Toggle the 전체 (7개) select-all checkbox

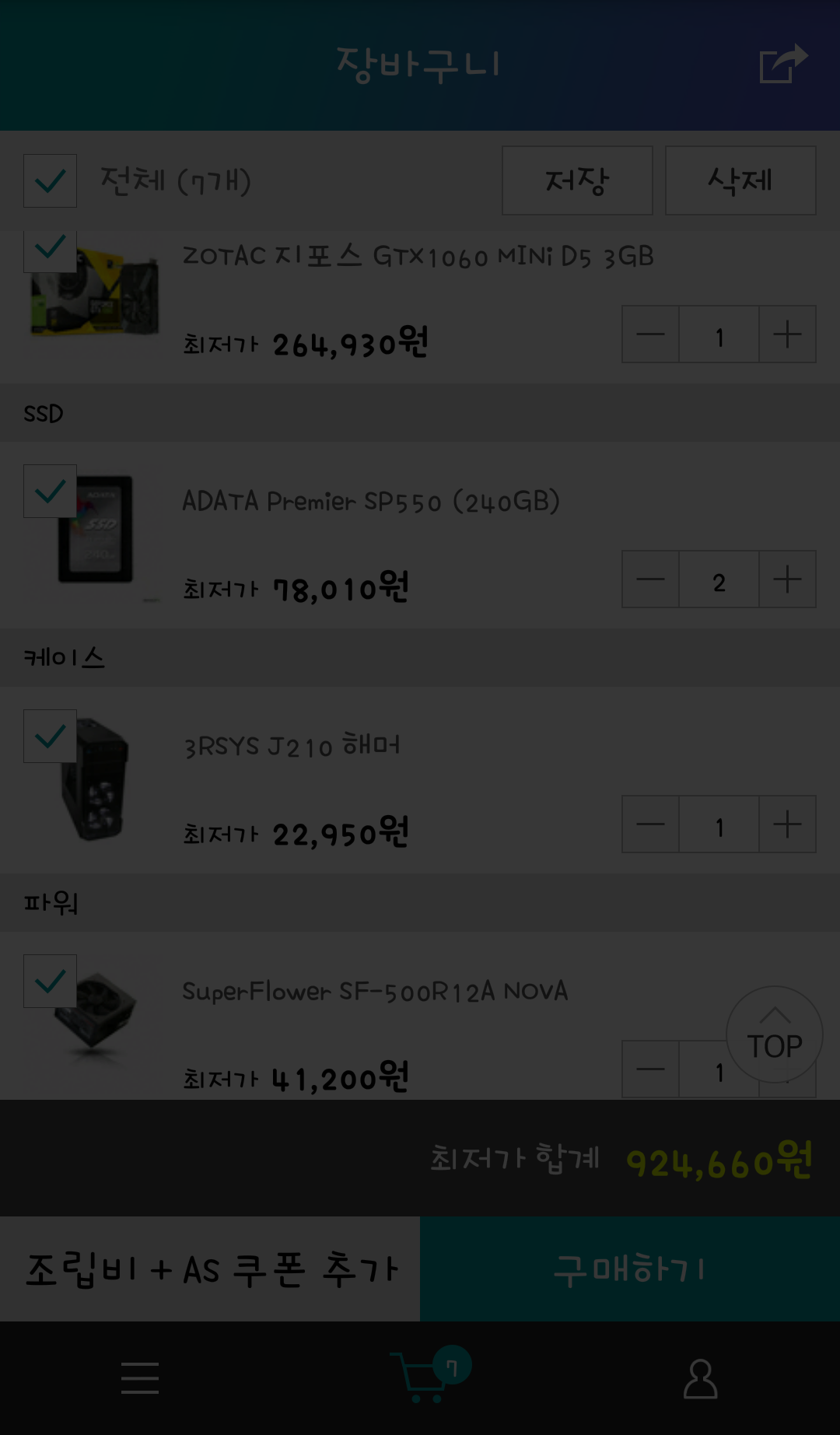51,181
